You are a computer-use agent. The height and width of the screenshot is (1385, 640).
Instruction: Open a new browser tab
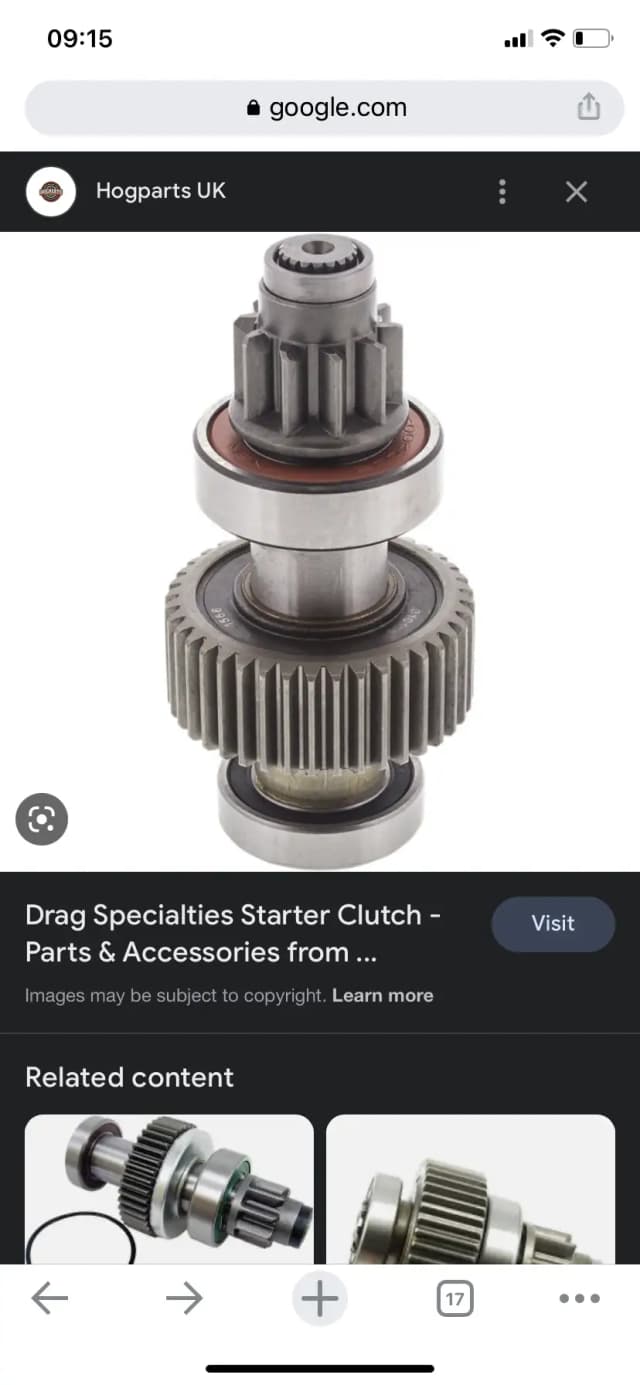coord(320,1299)
